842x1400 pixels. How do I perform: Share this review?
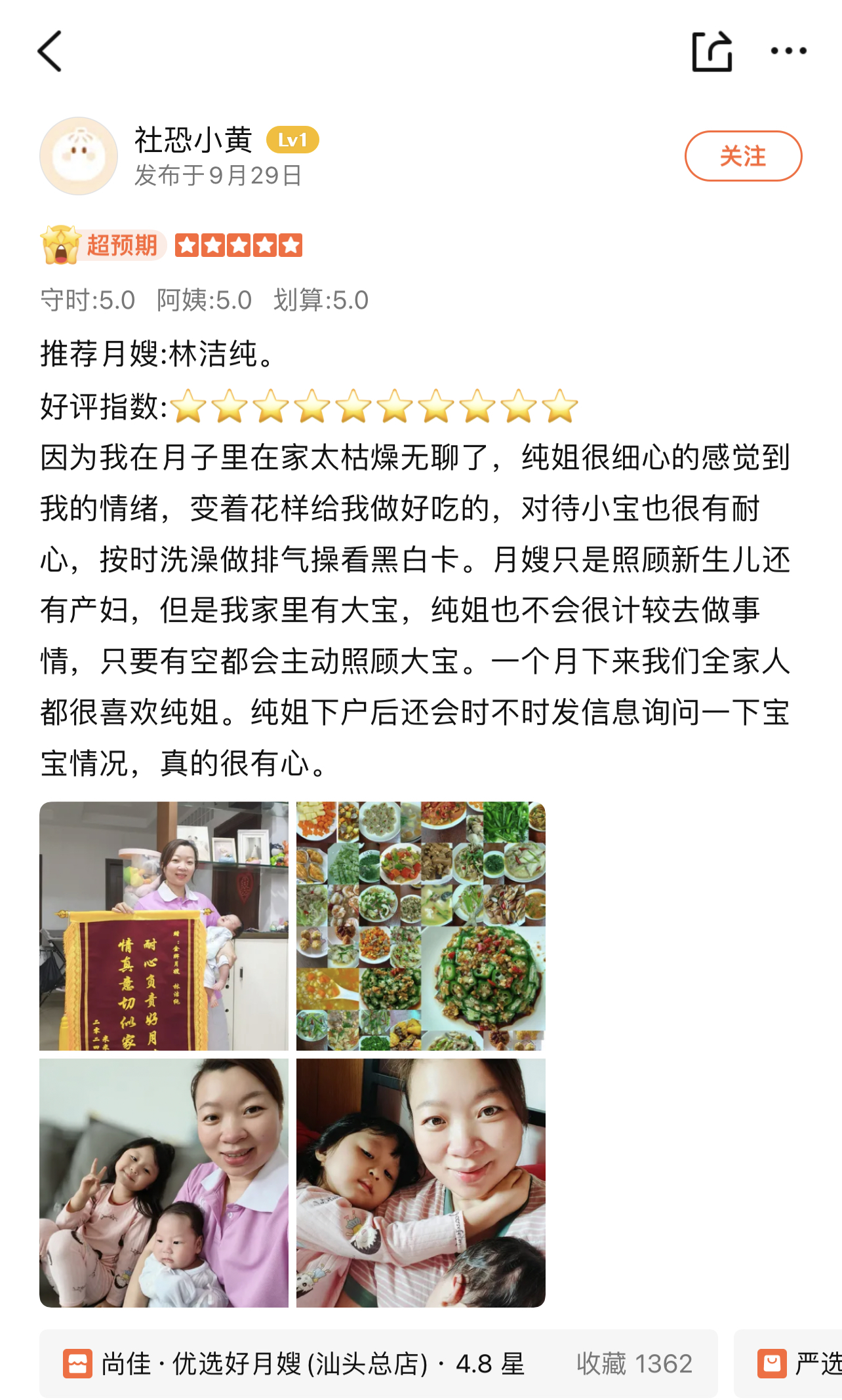click(712, 51)
